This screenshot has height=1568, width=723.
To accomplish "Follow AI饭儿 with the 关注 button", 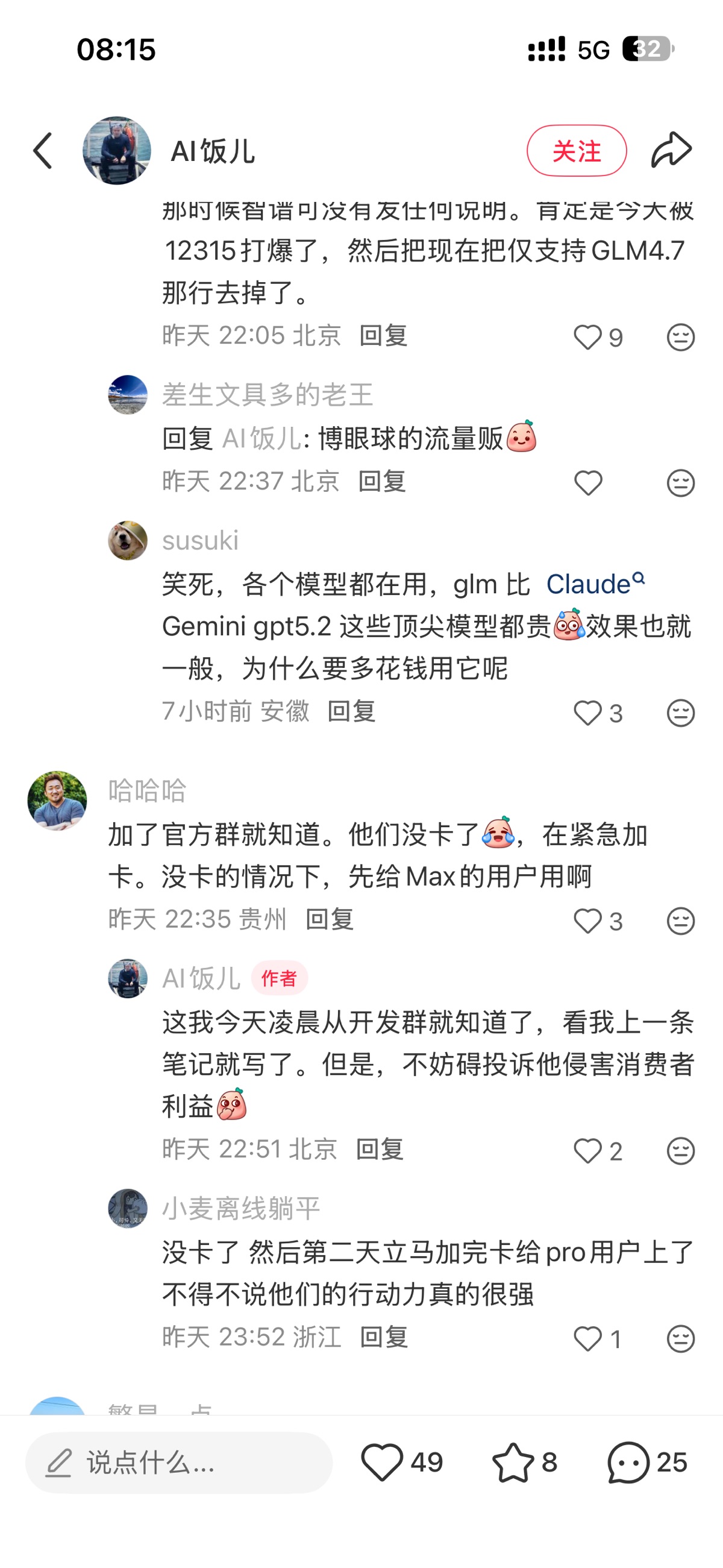I will (x=576, y=150).
